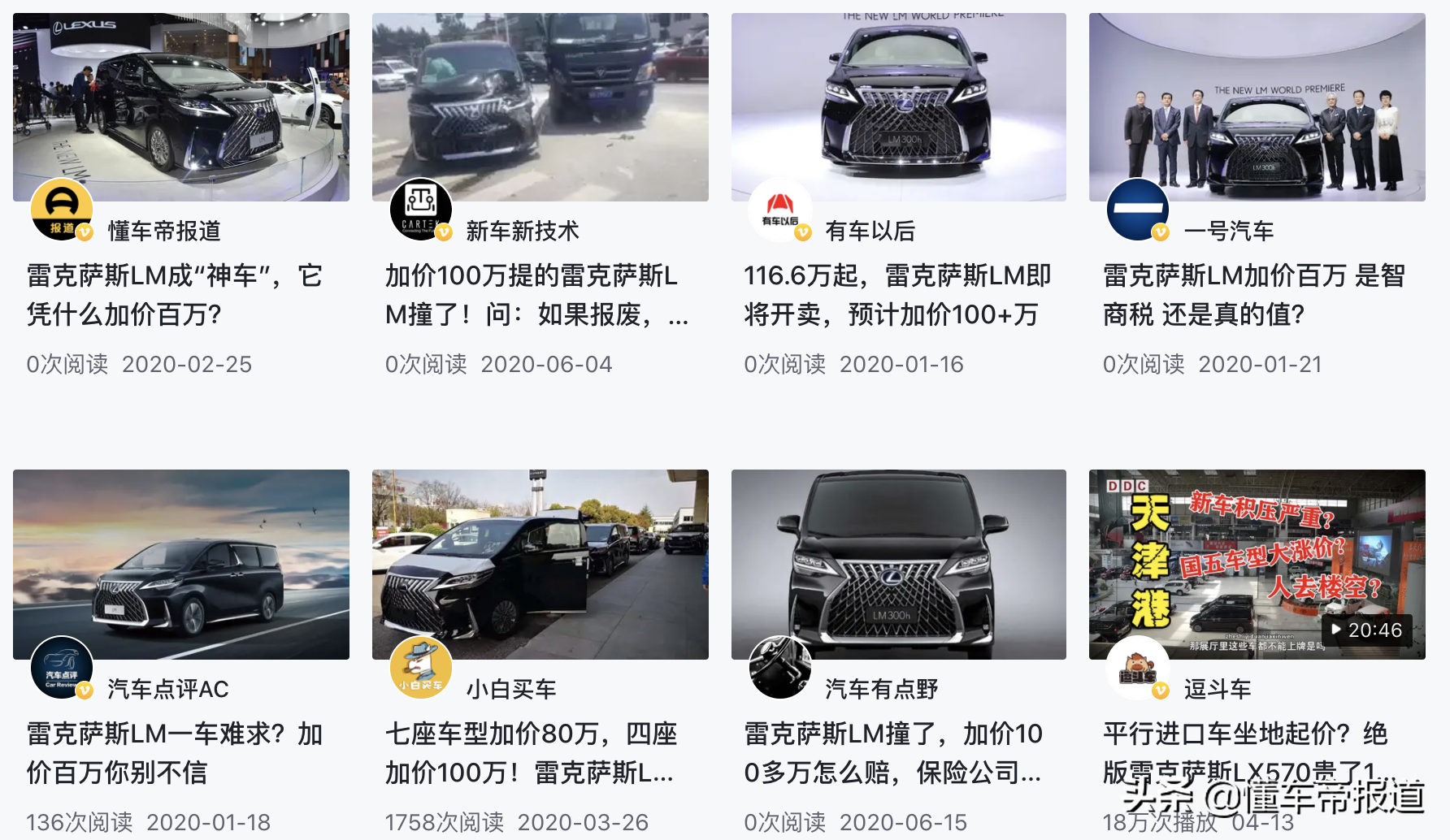Visit the 汽车点评AC author profile

168,689
